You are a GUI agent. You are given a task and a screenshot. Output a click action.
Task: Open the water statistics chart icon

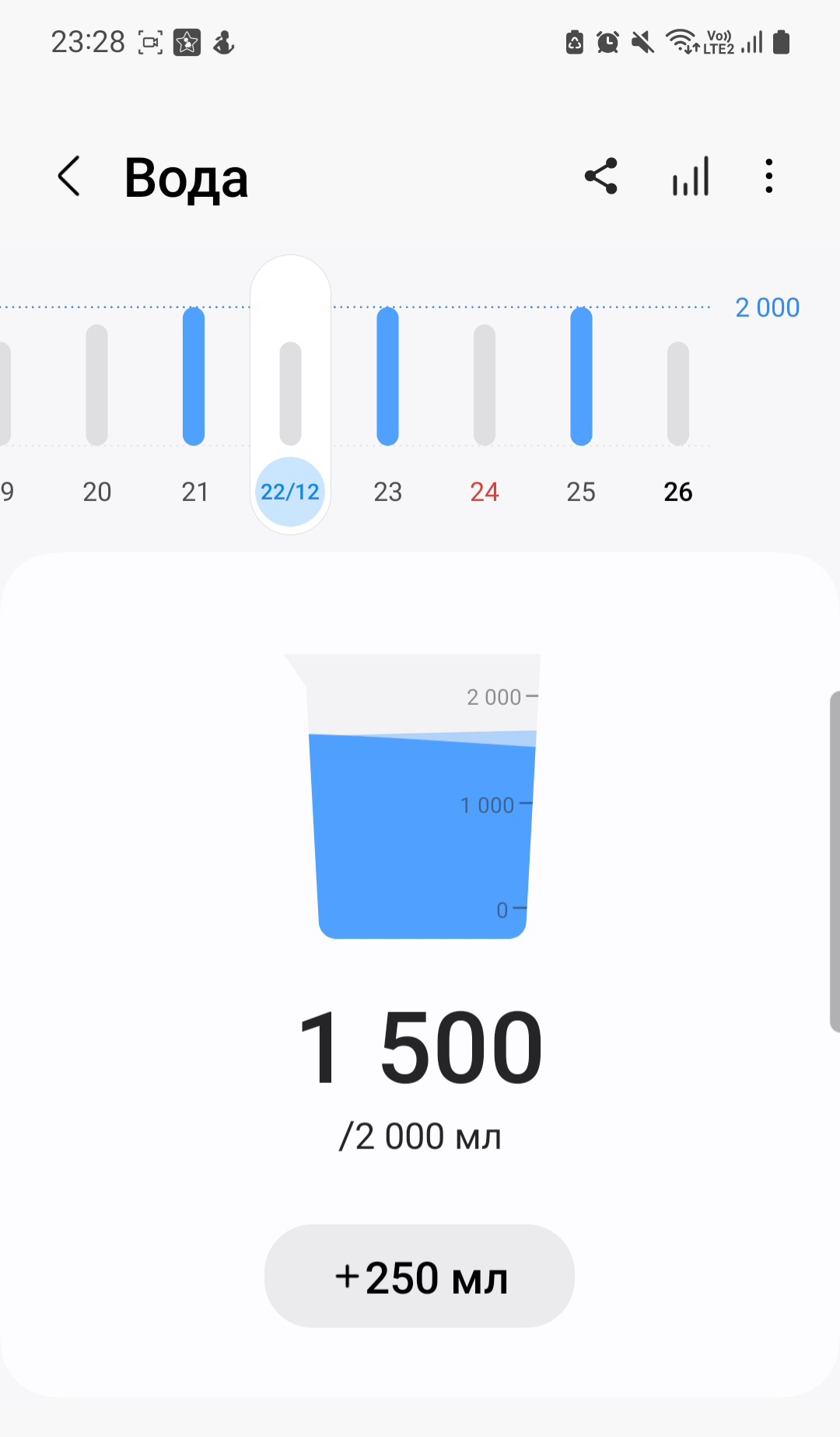click(691, 176)
